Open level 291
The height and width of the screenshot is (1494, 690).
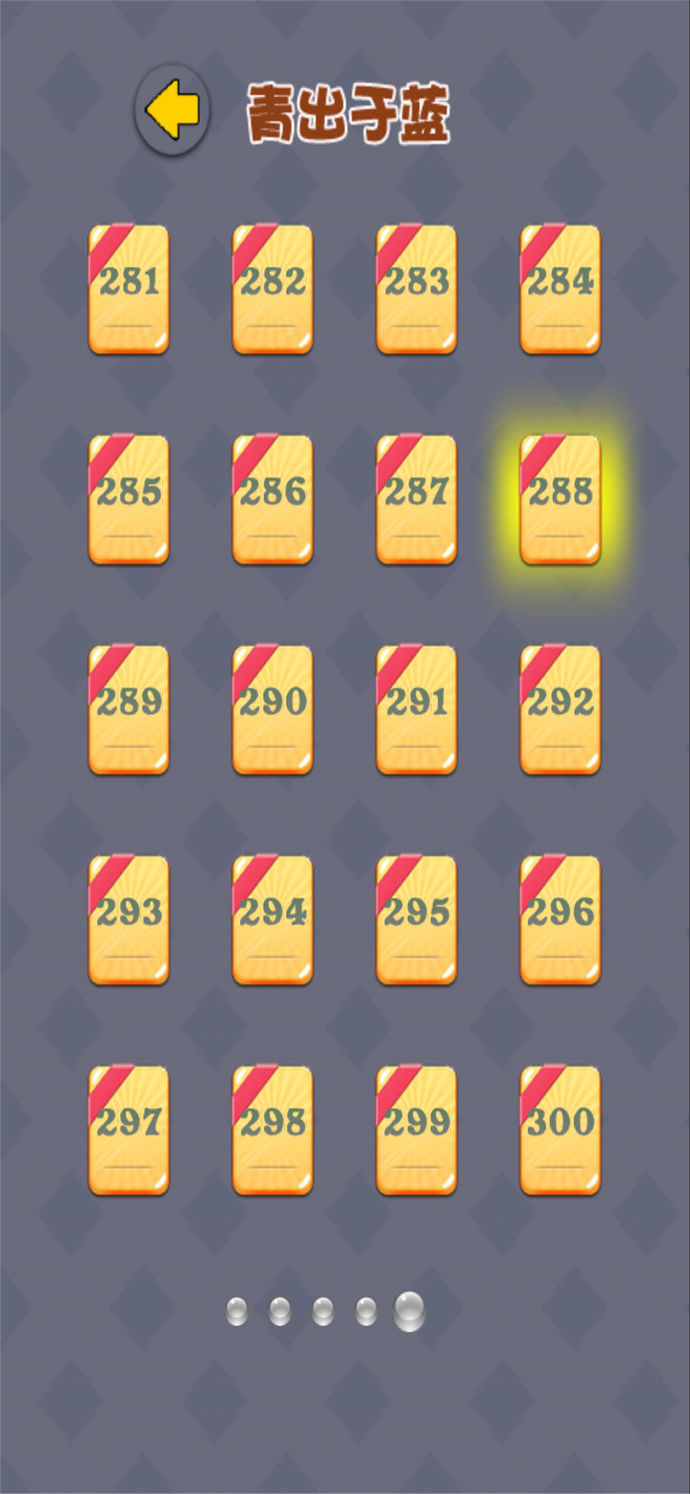416,709
